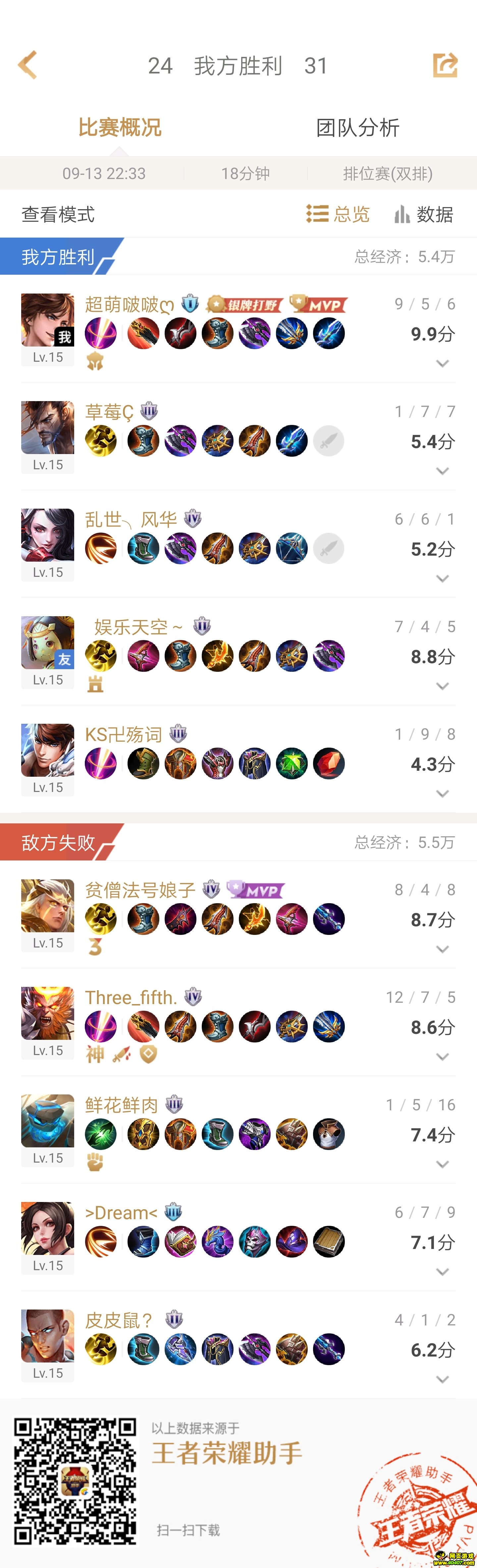Image resolution: width=477 pixels, height=1568 pixels.
Task: Expand details for player 草莓Ç
Action: point(443,471)
